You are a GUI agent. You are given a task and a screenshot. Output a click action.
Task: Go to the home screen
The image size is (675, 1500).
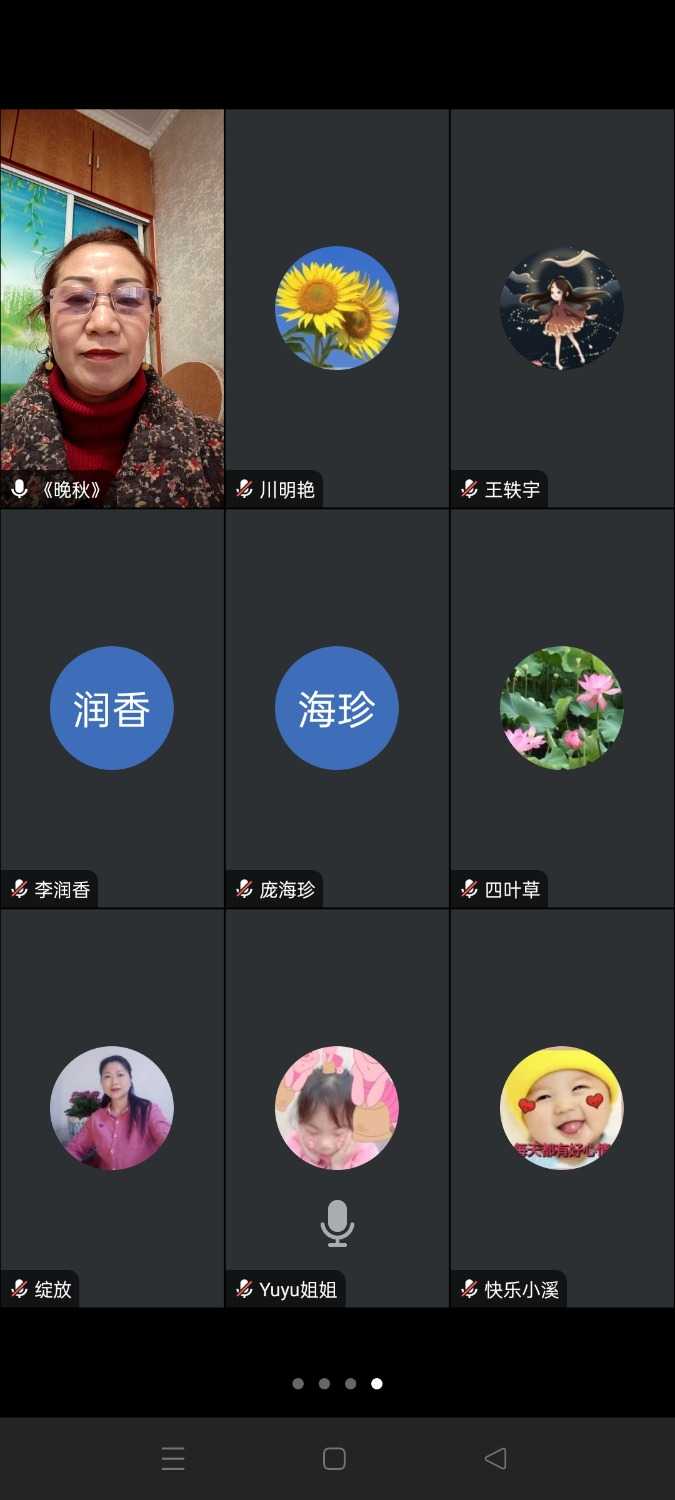pos(335,1459)
